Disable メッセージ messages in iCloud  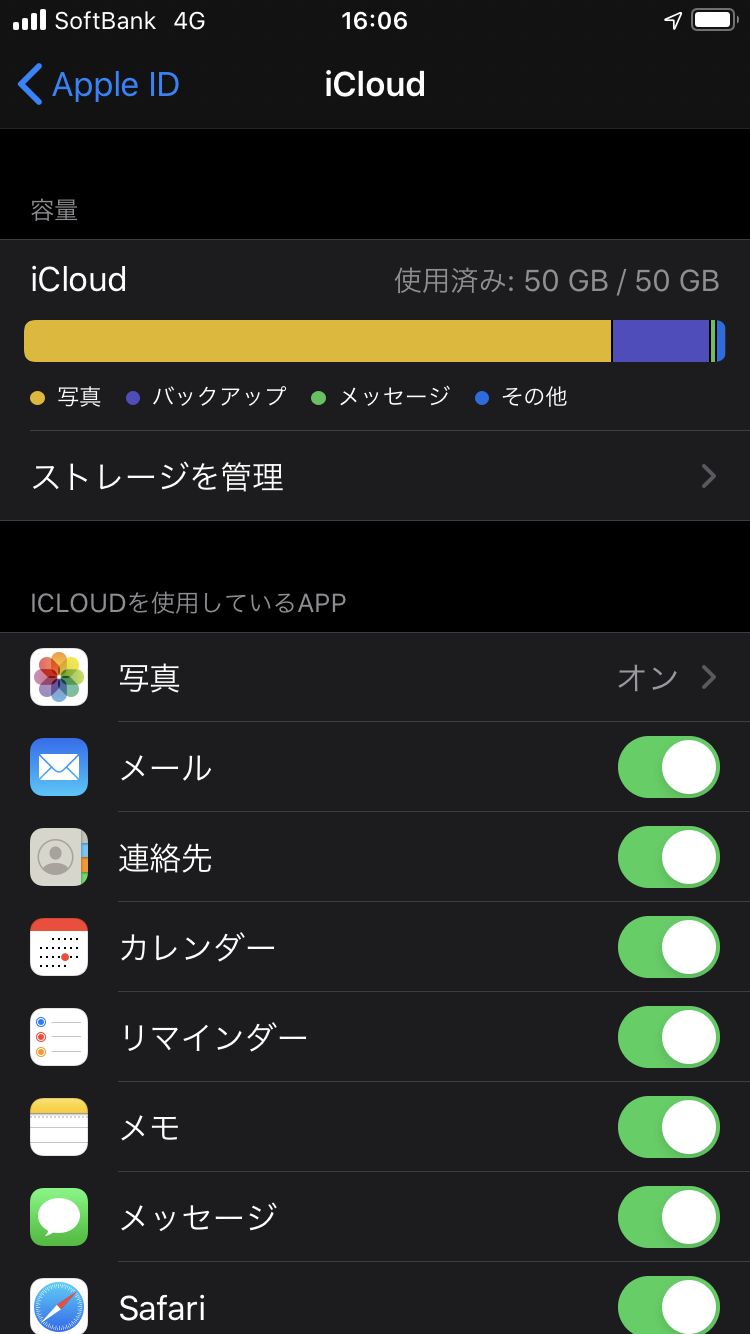tap(668, 1218)
